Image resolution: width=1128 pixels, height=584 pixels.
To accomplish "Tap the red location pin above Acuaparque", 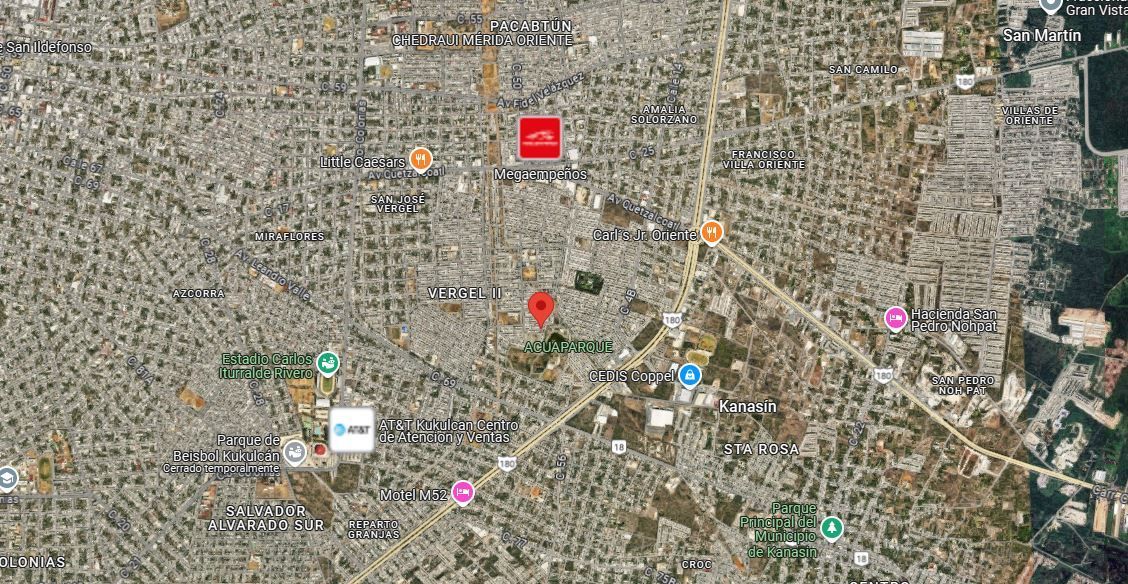I will tap(541, 309).
